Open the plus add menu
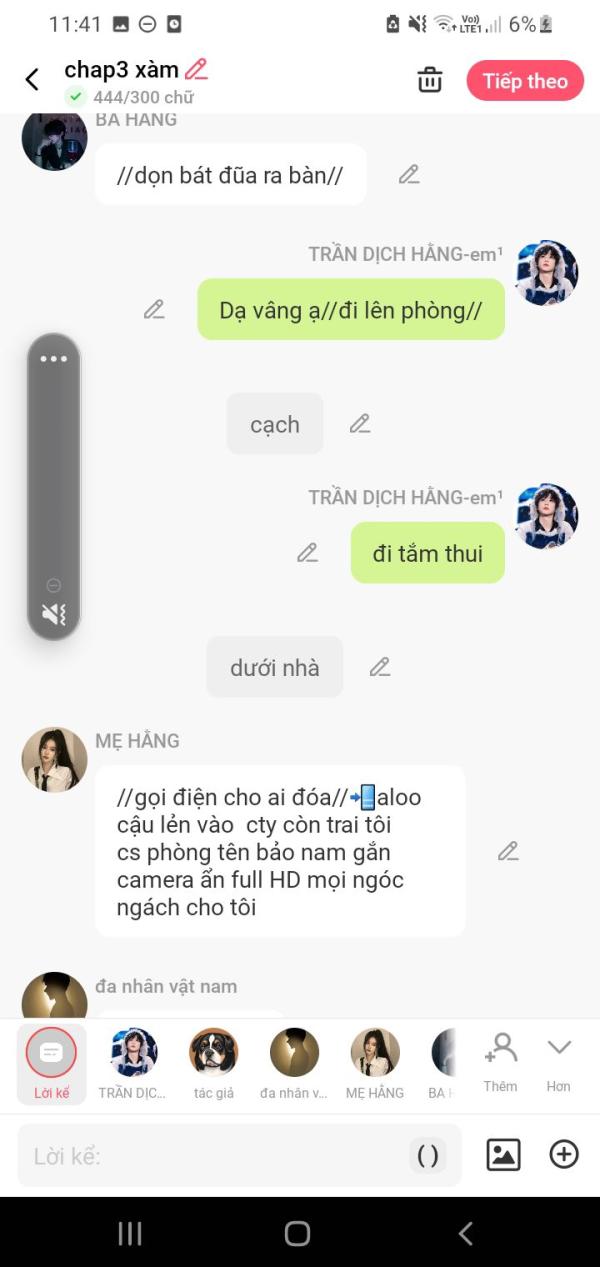This screenshot has width=600, height=1267. point(564,1155)
